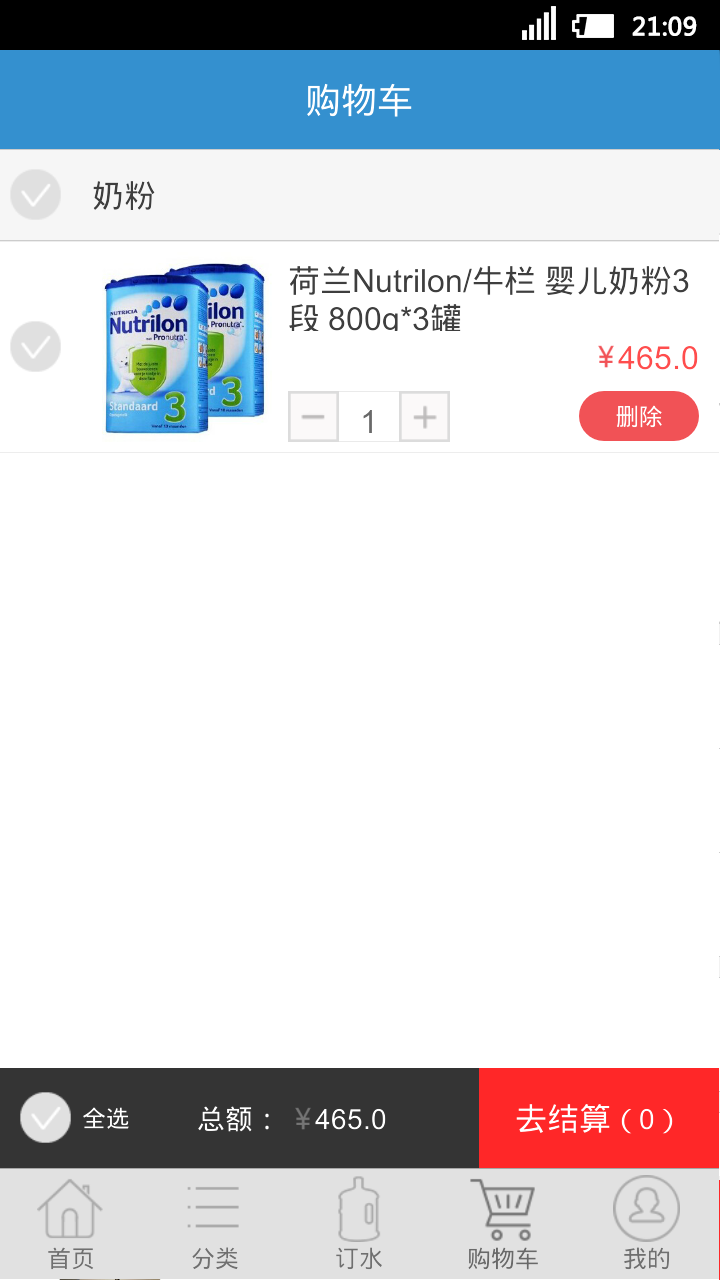The height and width of the screenshot is (1280, 720).
Task: Toggle the 奶粉 category checkbox
Action: coord(36,195)
